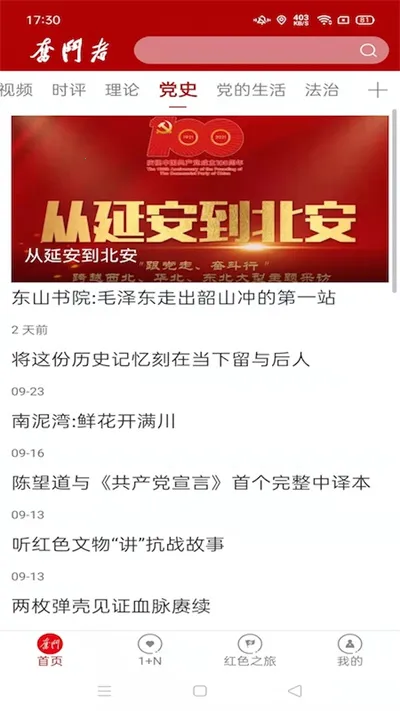Viewport: 400px width, 711px height.
Task: Open 南泥湾:鲜花开满川 article
Action: click(x=93, y=421)
